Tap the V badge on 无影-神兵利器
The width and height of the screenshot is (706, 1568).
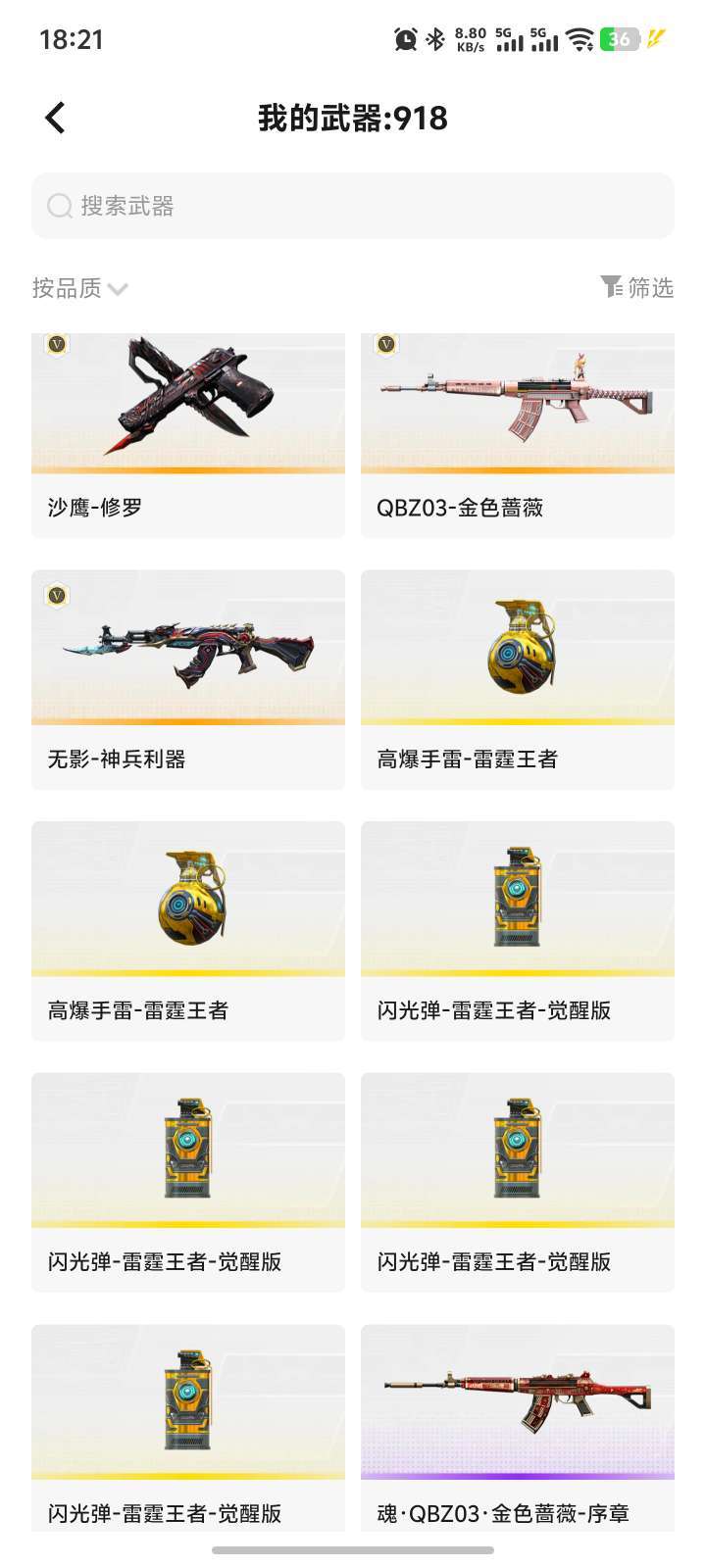(x=56, y=597)
